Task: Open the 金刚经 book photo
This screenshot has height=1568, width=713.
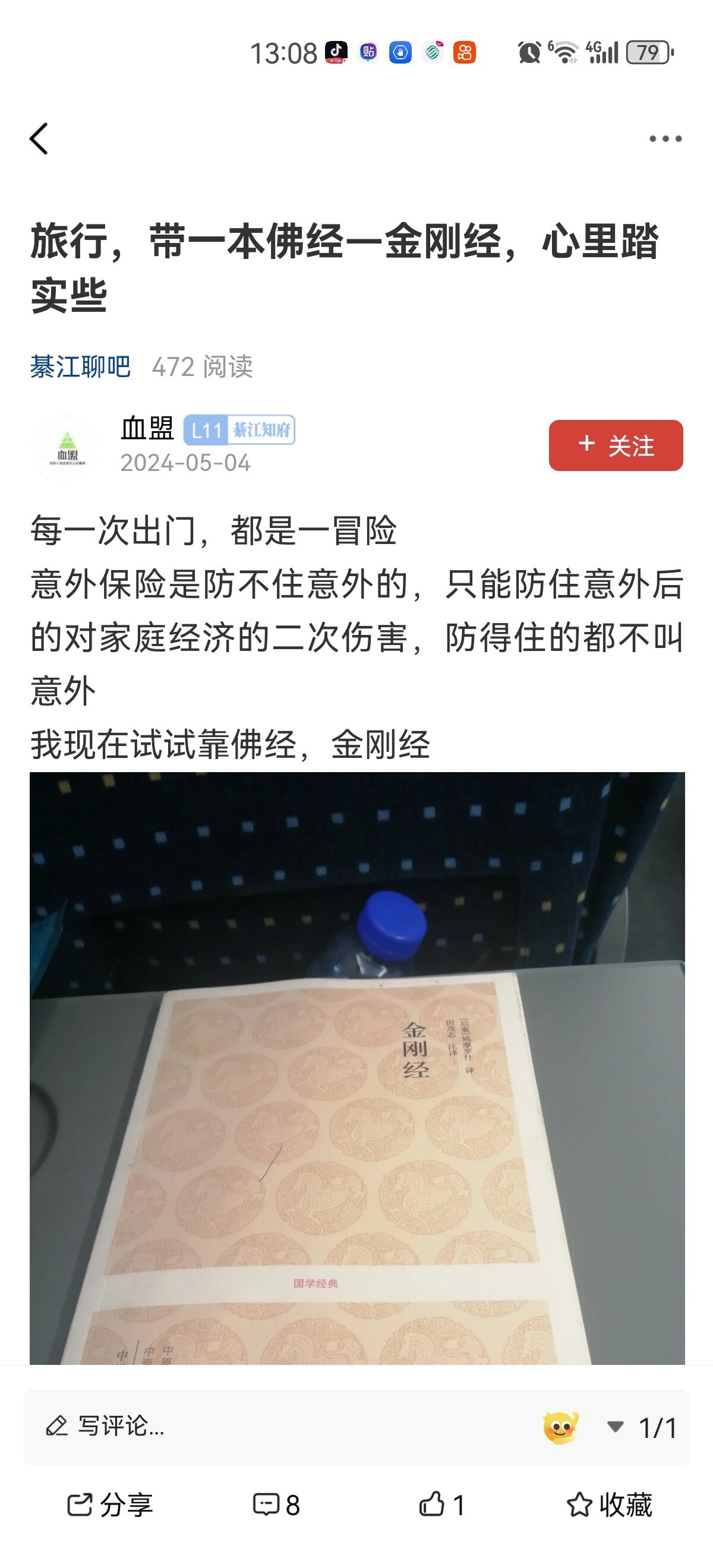Action: coord(357,1068)
